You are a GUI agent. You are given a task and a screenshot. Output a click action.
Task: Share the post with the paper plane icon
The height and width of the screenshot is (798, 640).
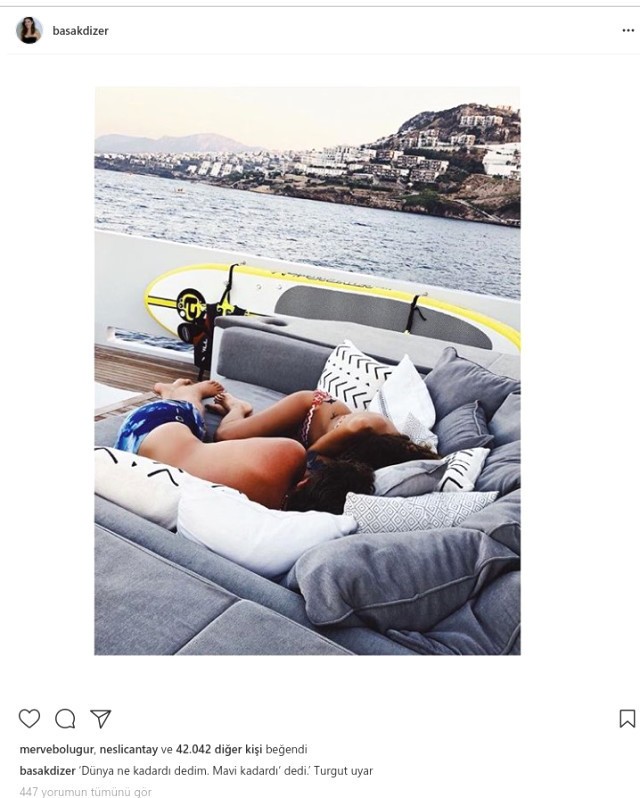point(100,718)
